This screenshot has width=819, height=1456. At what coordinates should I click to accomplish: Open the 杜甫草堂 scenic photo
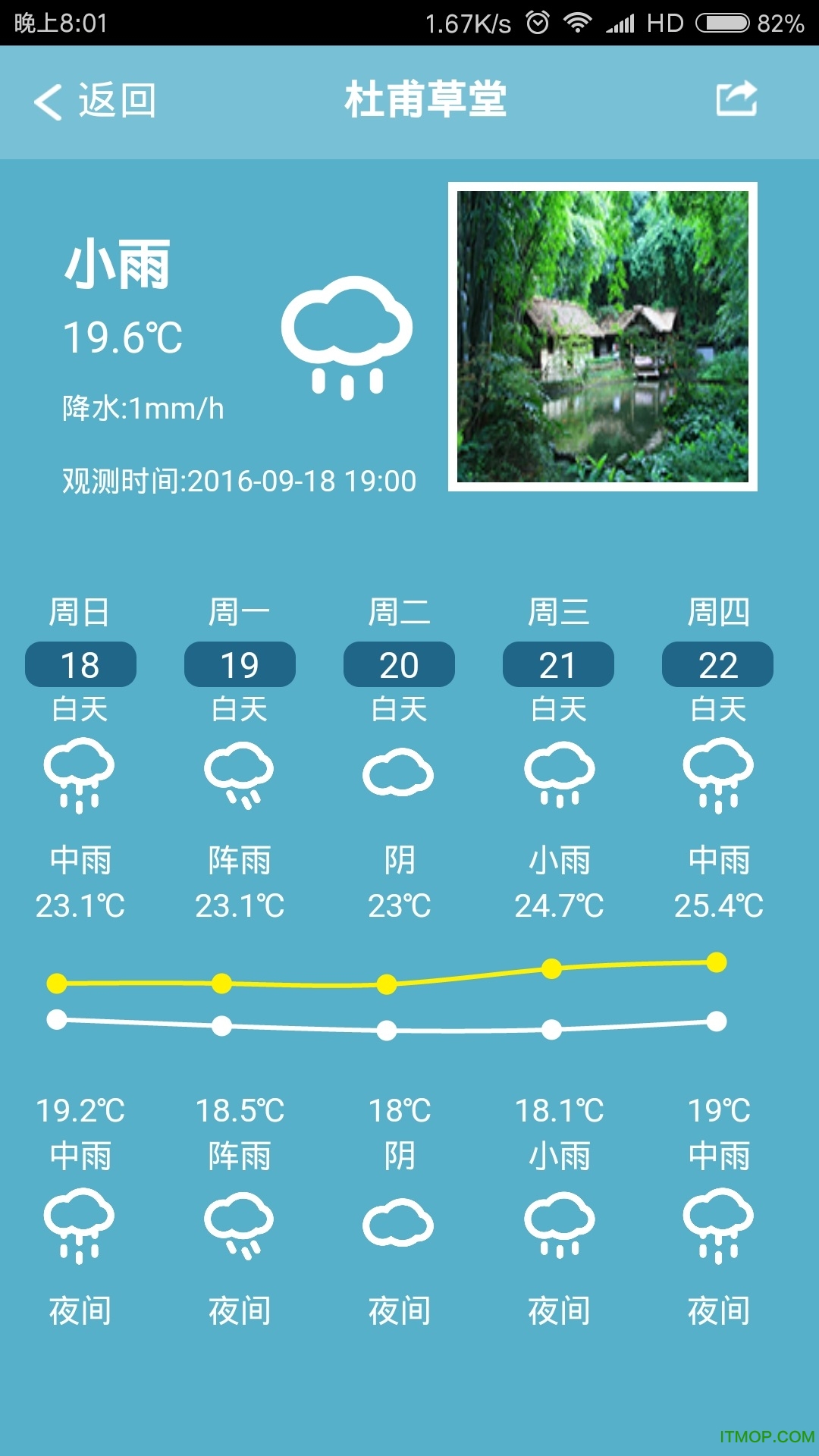(x=602, y=337)
